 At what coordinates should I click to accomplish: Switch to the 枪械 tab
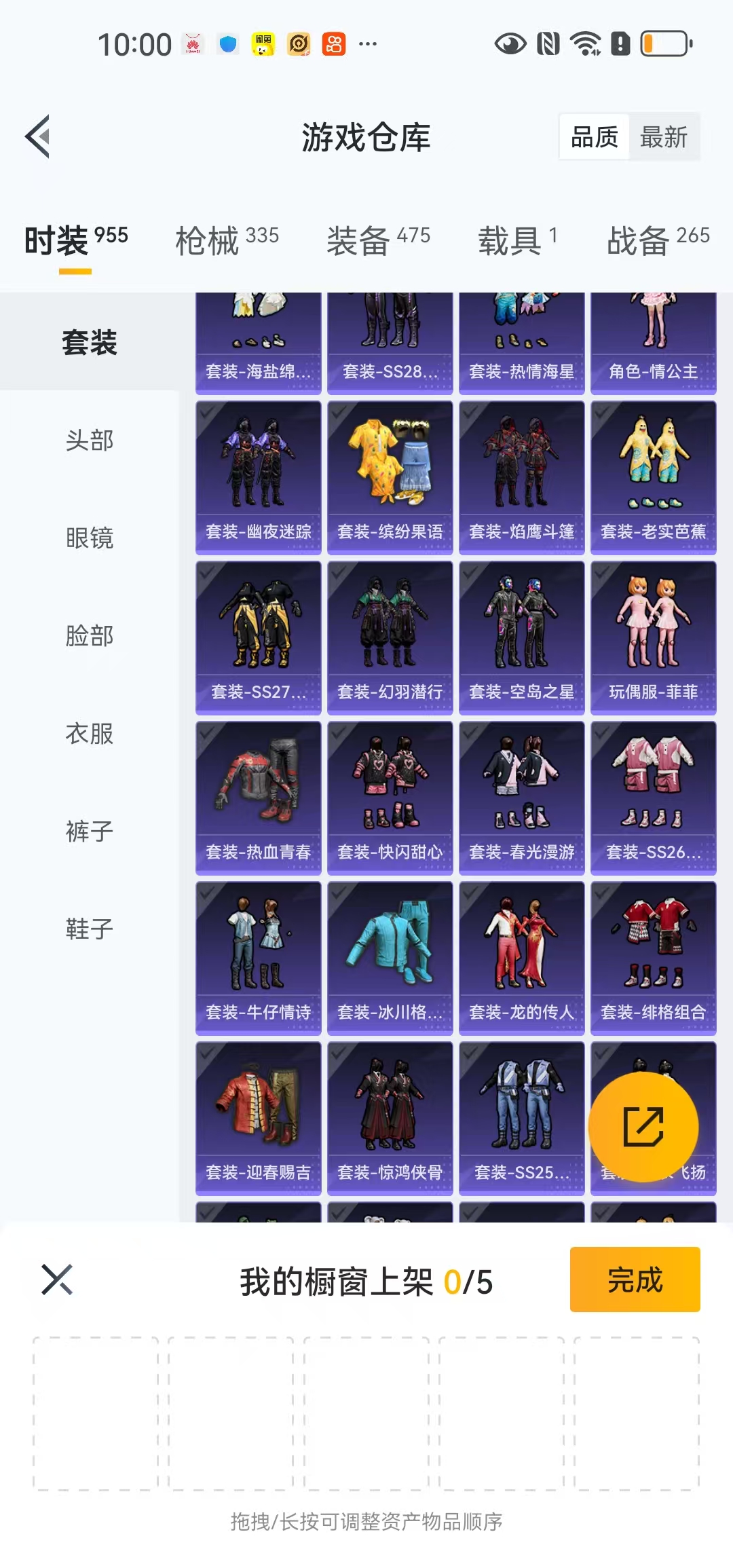(x=227, y=240)
